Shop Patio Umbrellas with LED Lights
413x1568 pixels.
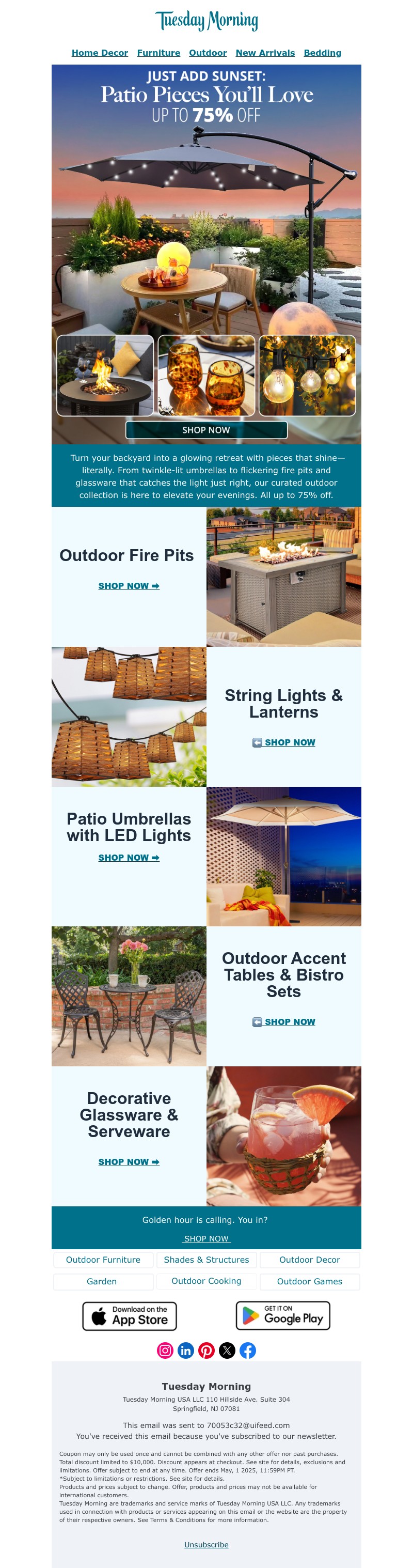coord(129,857)
